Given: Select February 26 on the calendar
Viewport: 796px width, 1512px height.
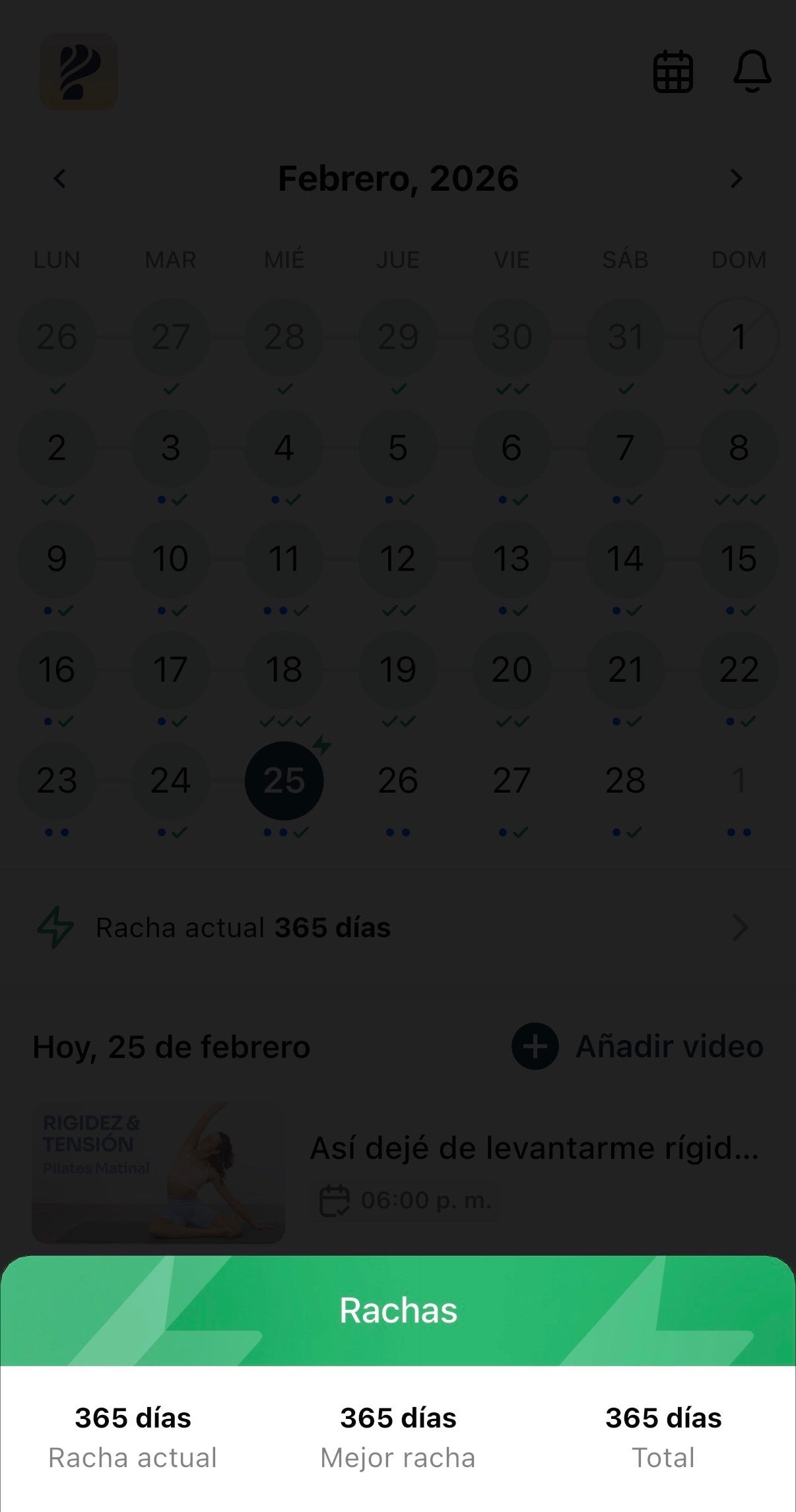Looking at the screenshot, I should click(397, 780).
